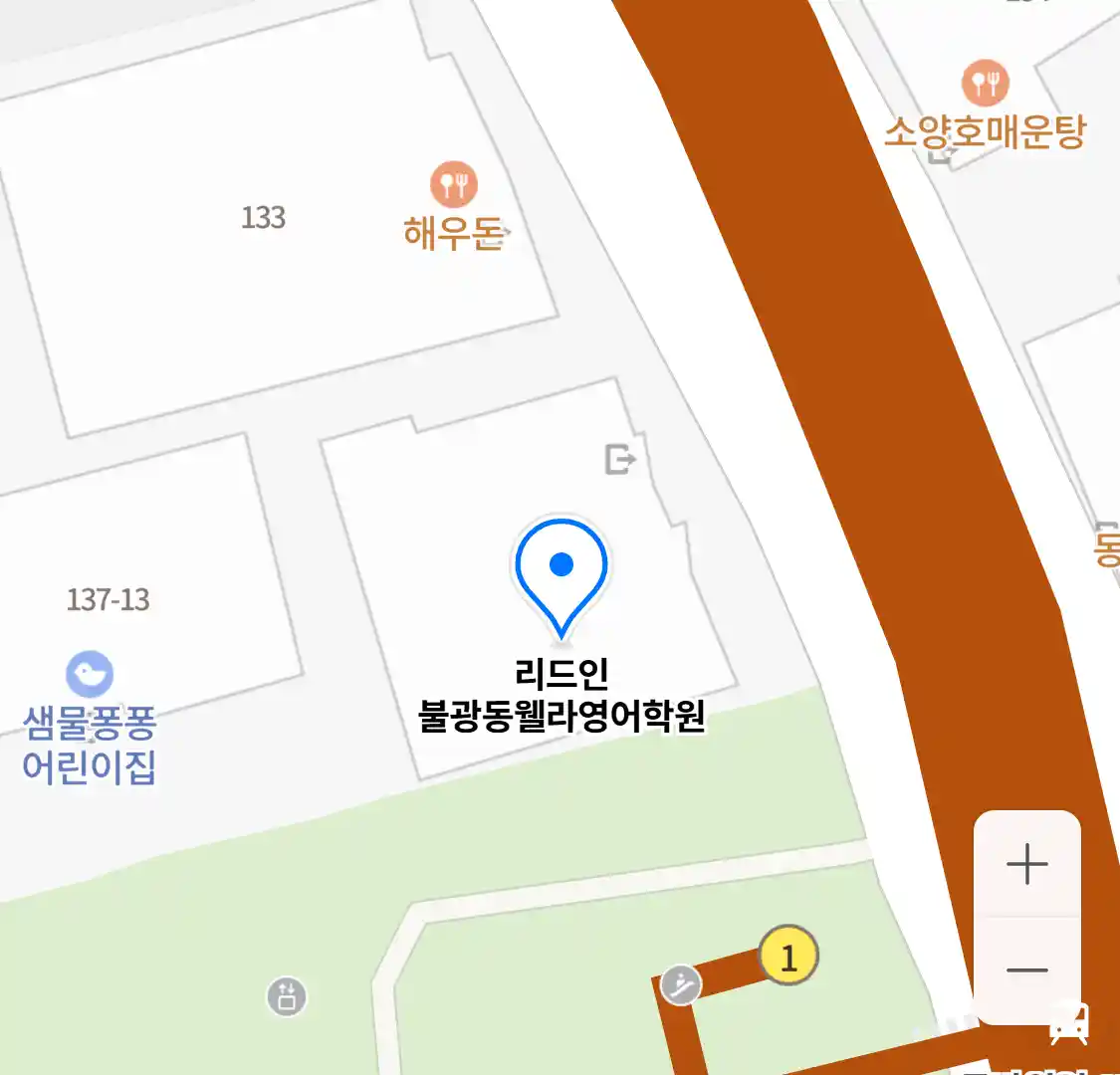The image size is (1120, 1075).
Task: Open the 소양호매운탕 restaurant marker
Action: coord(985,84)
